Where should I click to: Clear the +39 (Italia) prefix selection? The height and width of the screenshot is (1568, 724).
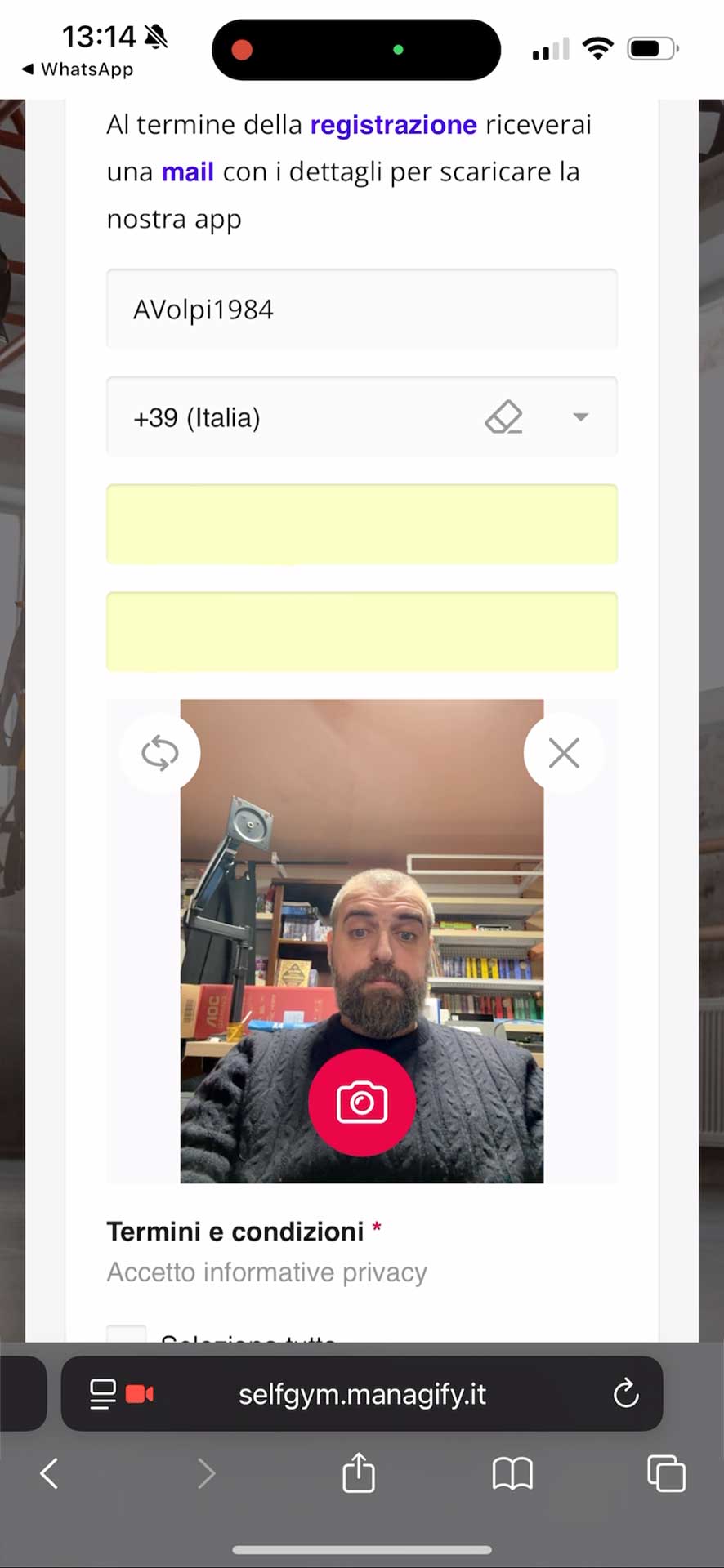click(503, 417)
